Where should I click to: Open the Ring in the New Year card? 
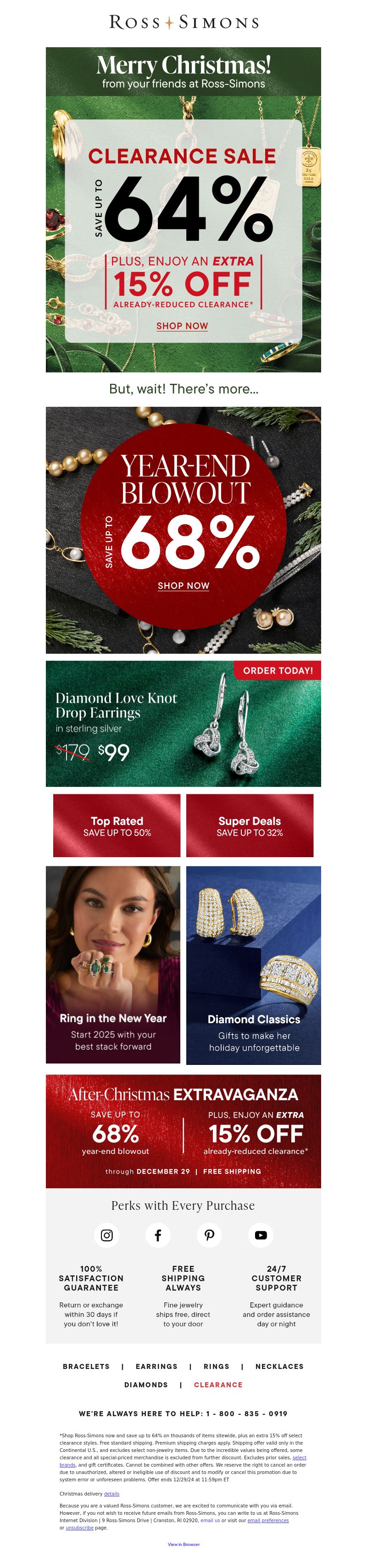pos(113,965)
